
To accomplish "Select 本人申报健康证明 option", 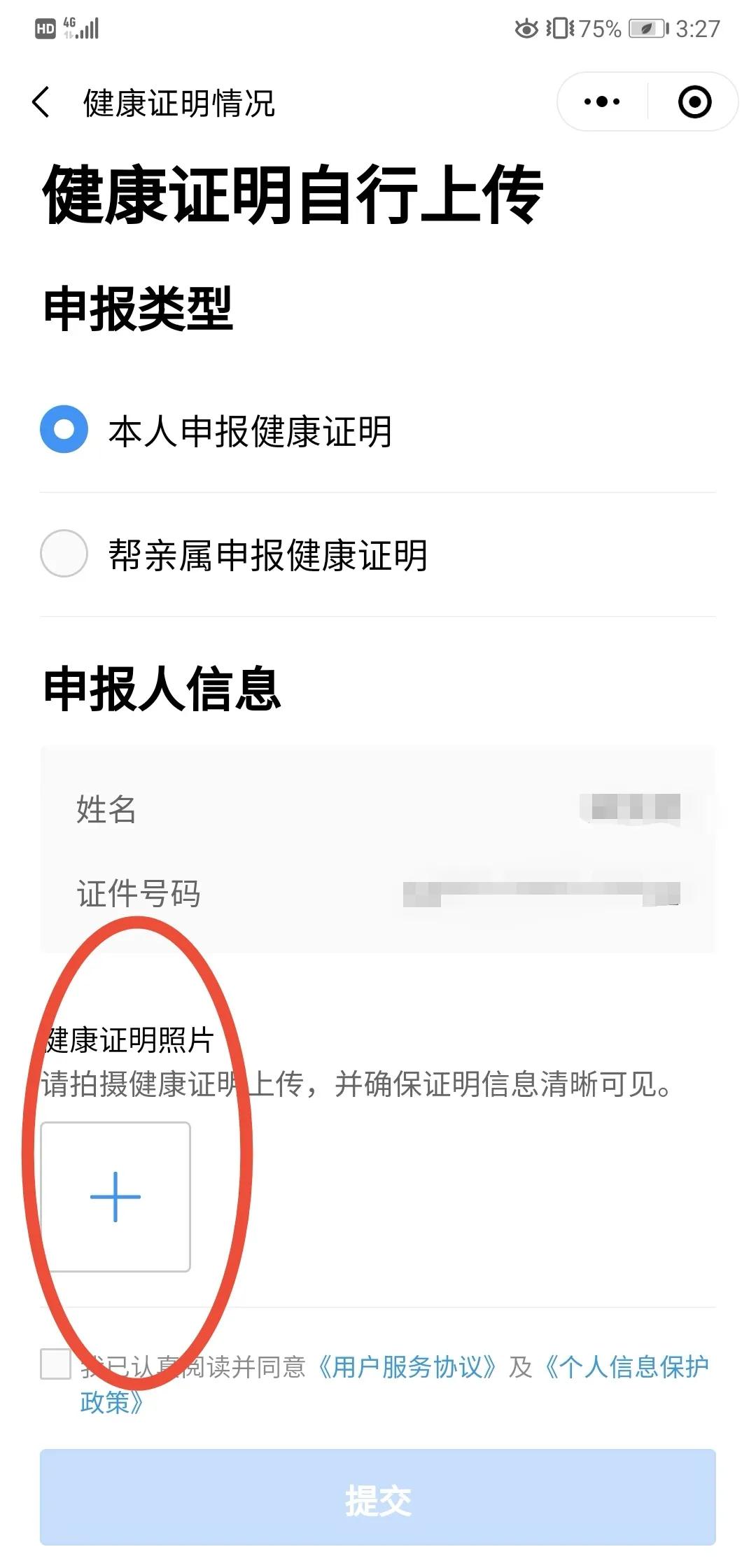I will pos(64,430).
